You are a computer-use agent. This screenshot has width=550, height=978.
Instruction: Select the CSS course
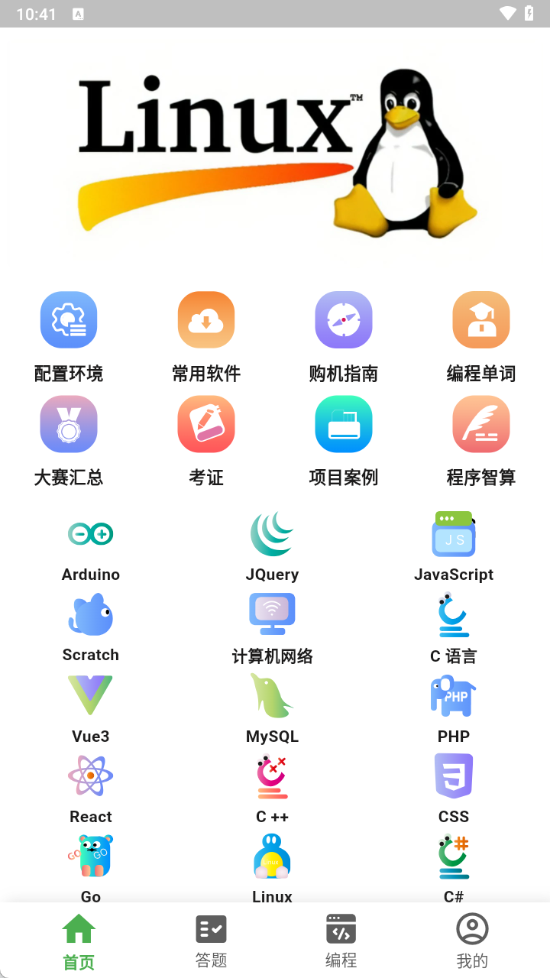[x=453, y=790]
